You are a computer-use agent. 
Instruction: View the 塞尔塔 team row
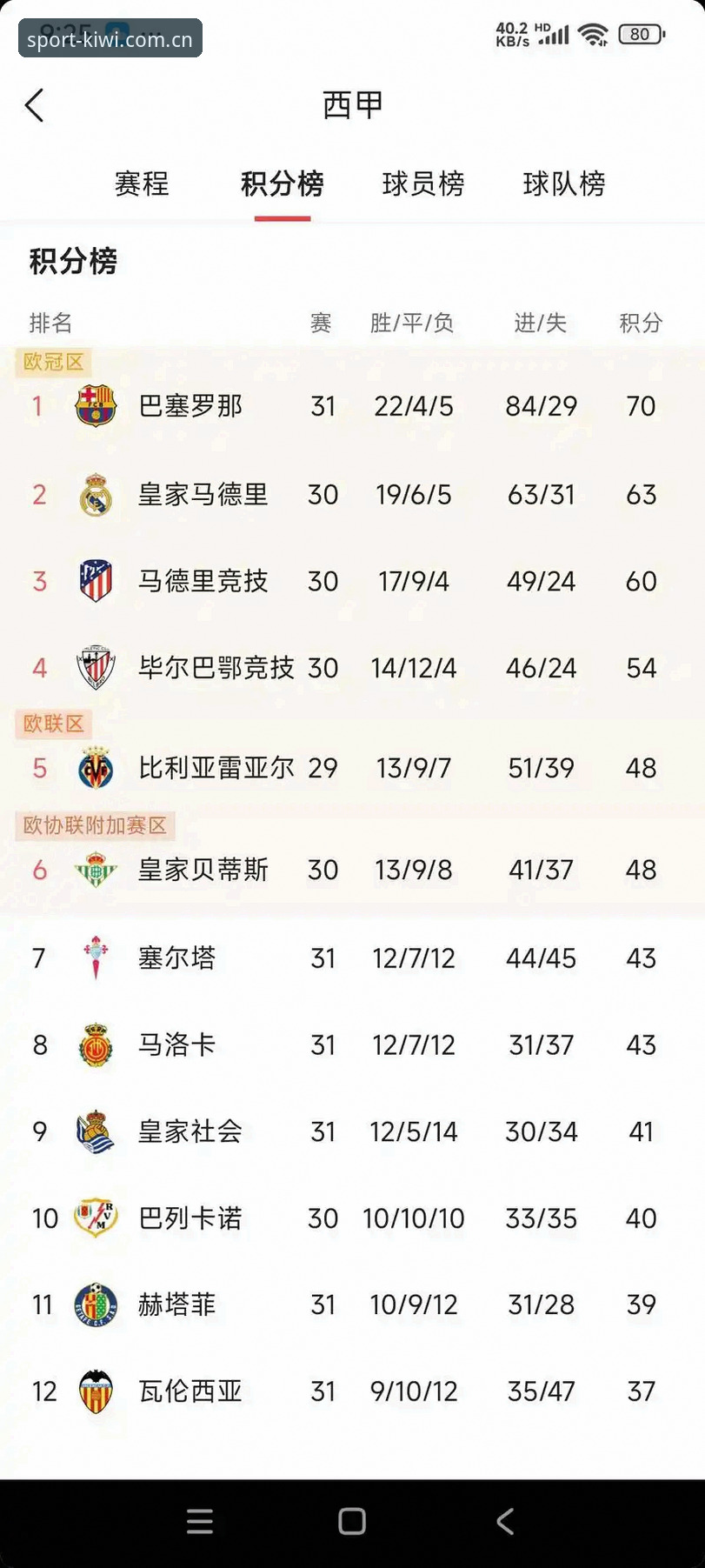pos(352,958)
